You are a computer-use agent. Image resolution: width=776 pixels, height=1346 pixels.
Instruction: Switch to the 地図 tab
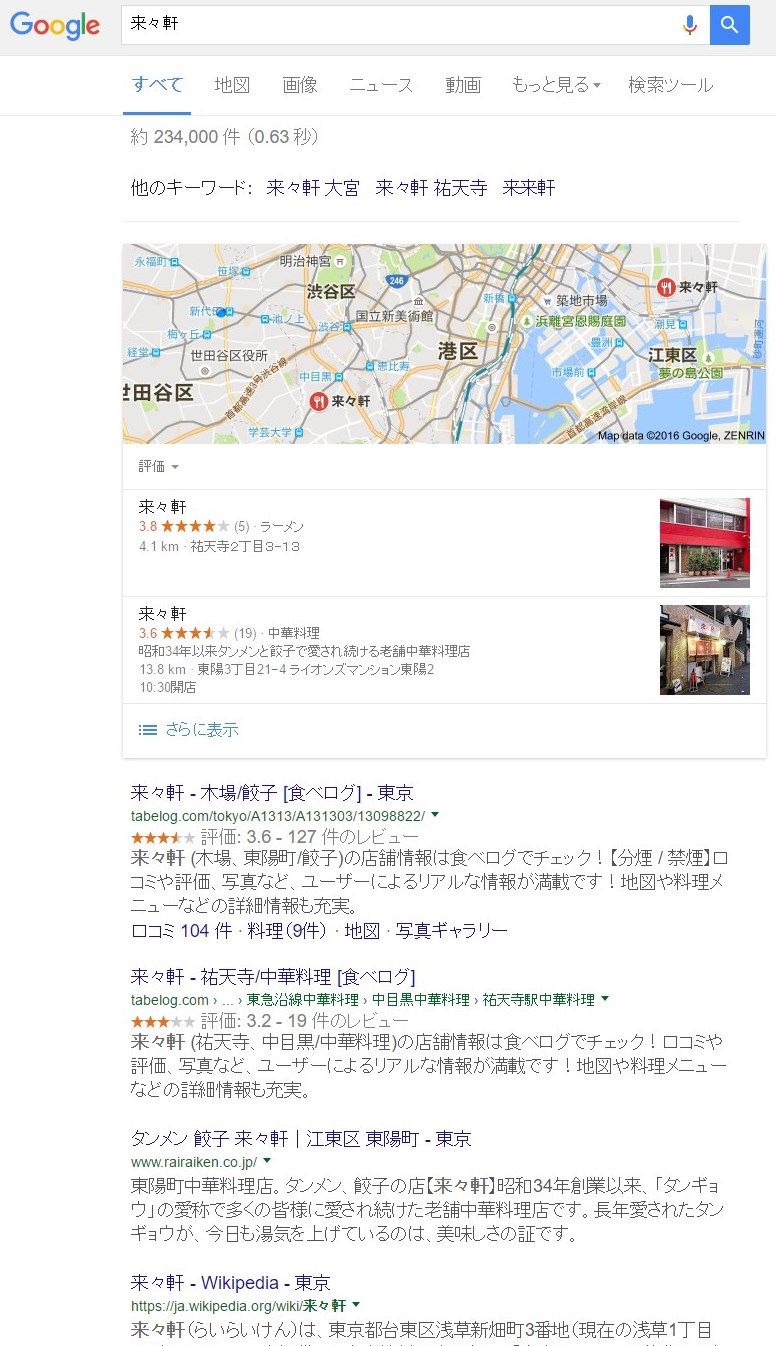click(x=232, y=85)
